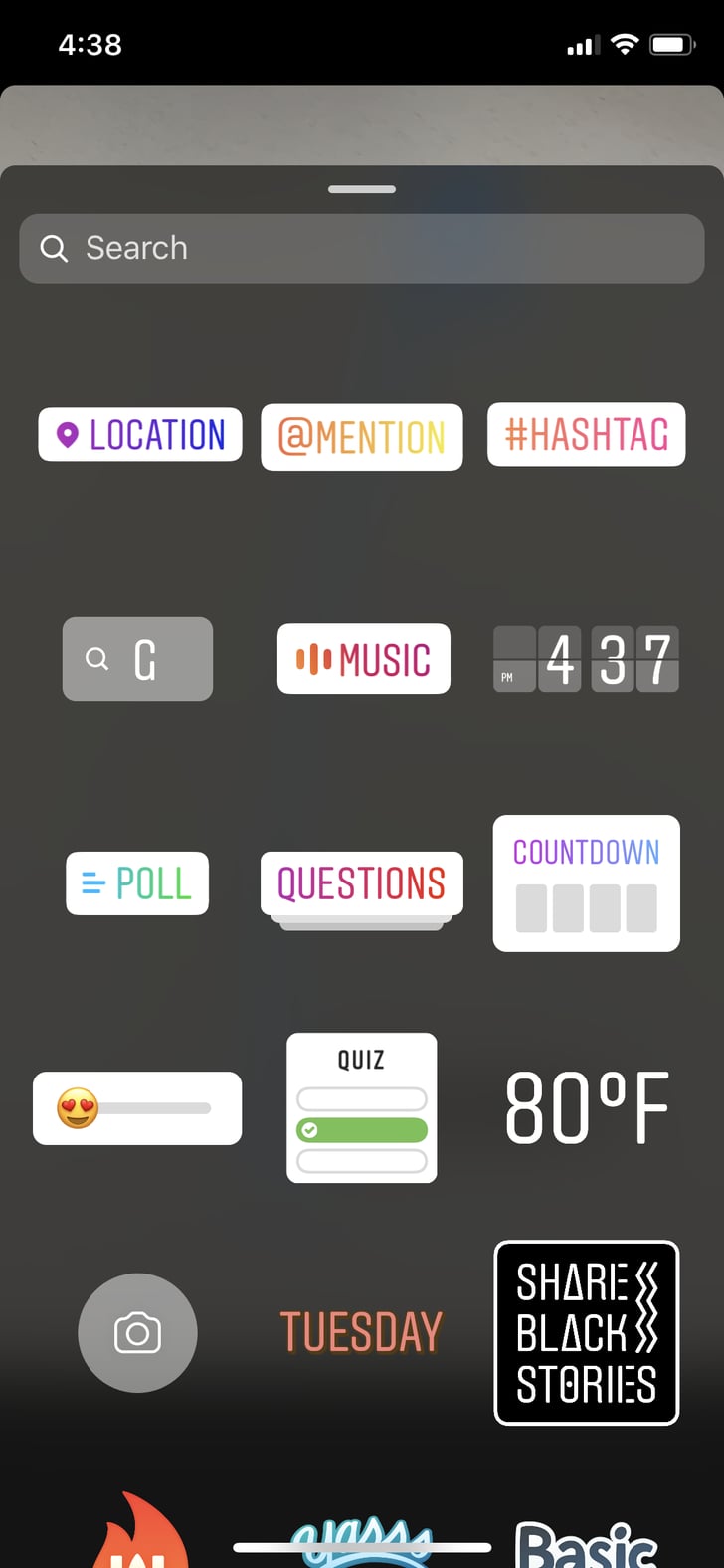Open the selfie camera sticker
Viewport: 724px width, 1568px height.
pos(137,1333)
